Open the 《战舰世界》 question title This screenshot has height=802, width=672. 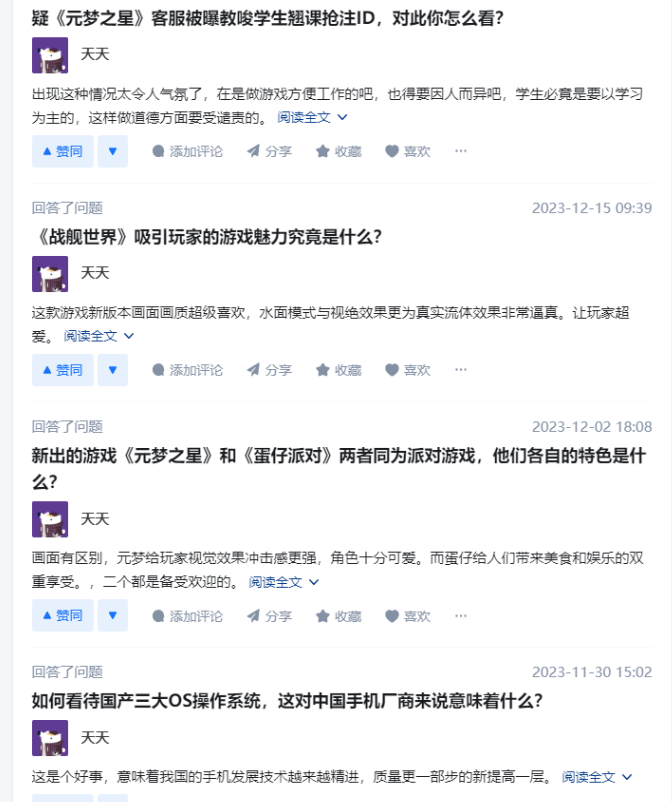[207, 237]
